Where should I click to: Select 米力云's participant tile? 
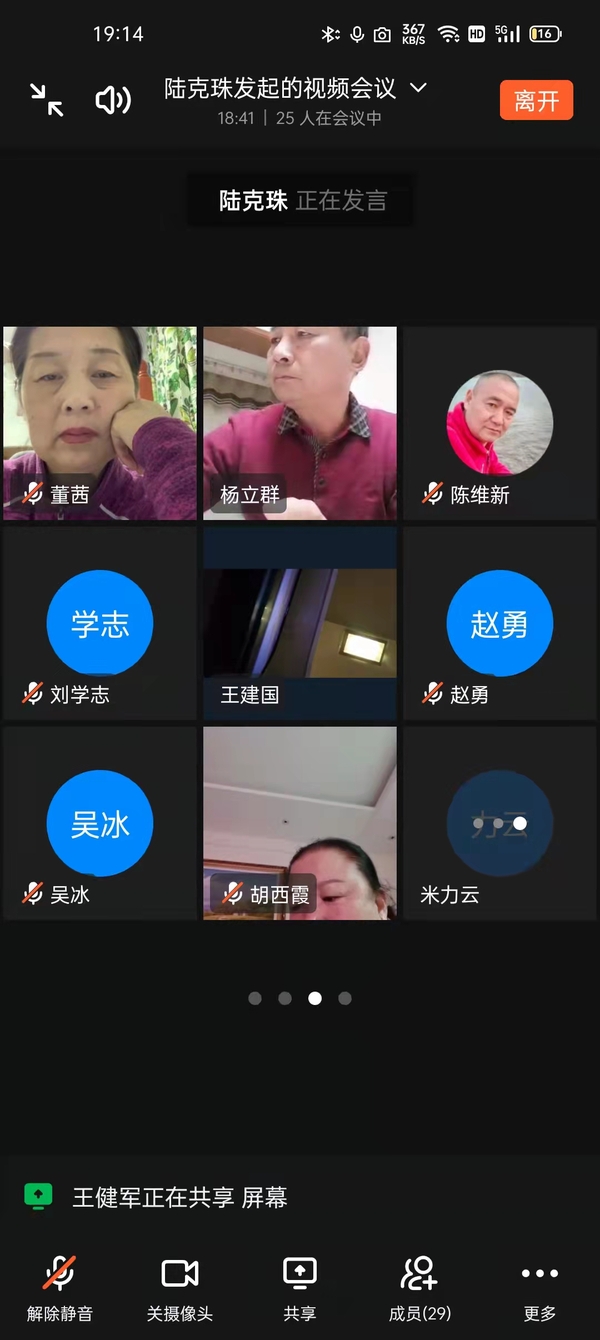point(500,823)
